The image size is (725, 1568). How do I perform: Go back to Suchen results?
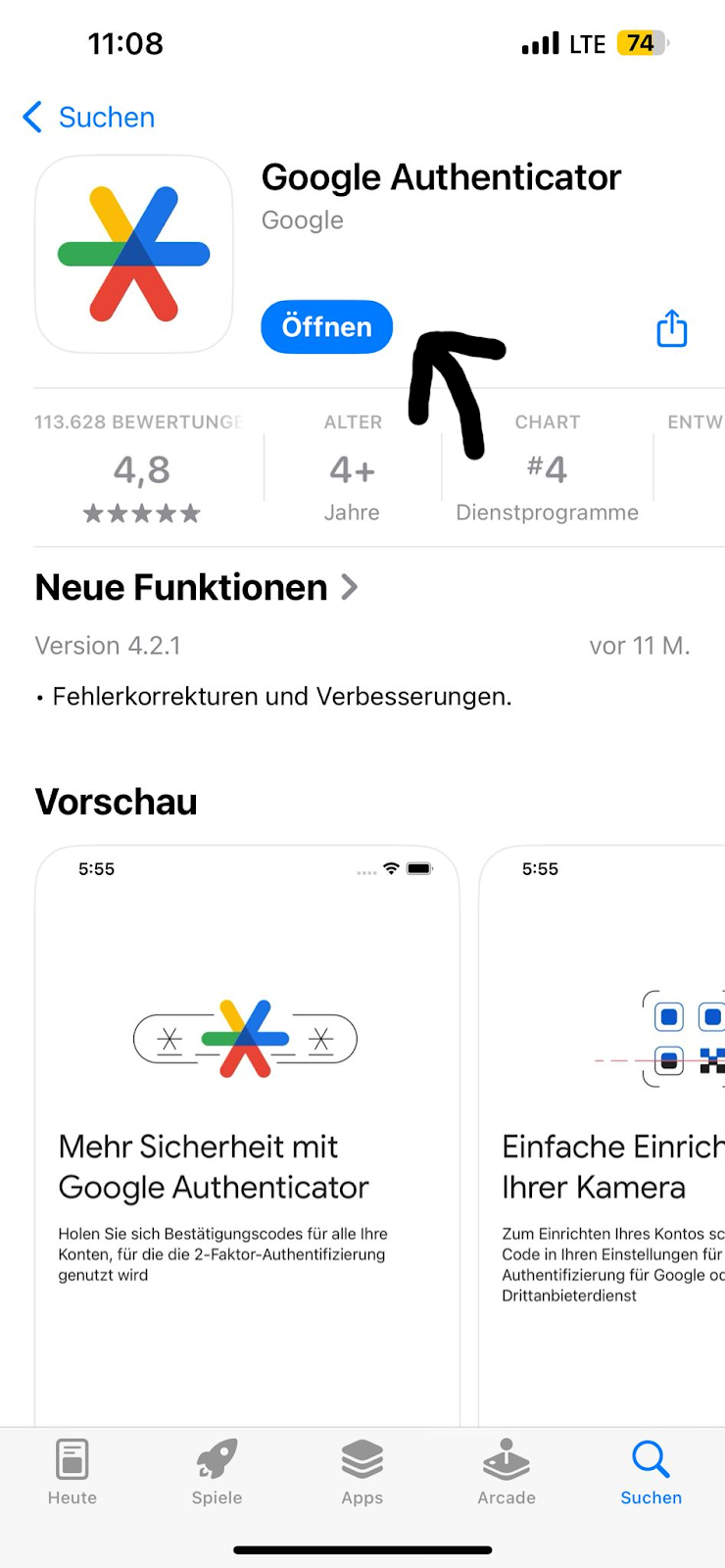88,118
